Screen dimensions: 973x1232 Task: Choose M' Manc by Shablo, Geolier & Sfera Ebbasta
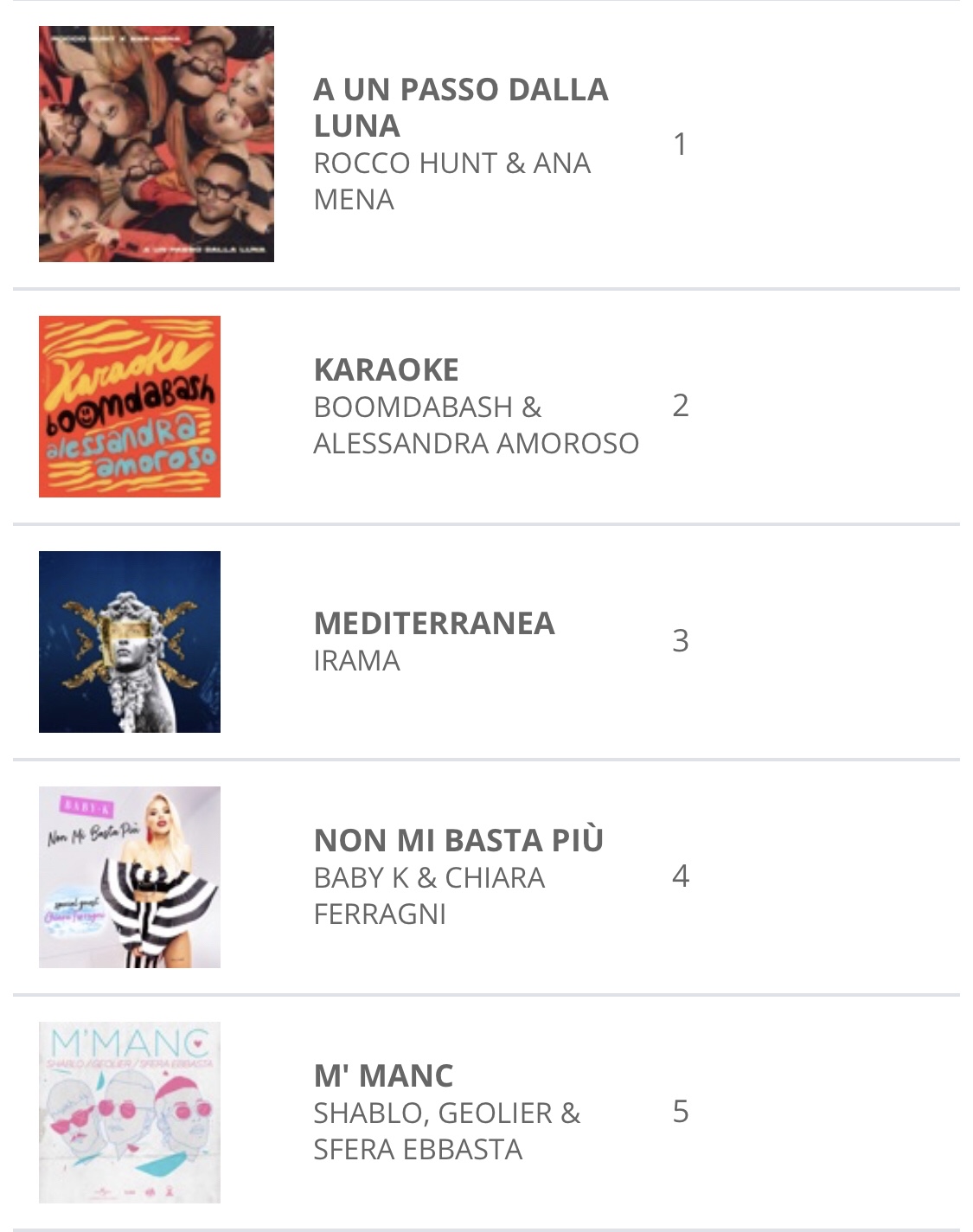(383, 1076)
